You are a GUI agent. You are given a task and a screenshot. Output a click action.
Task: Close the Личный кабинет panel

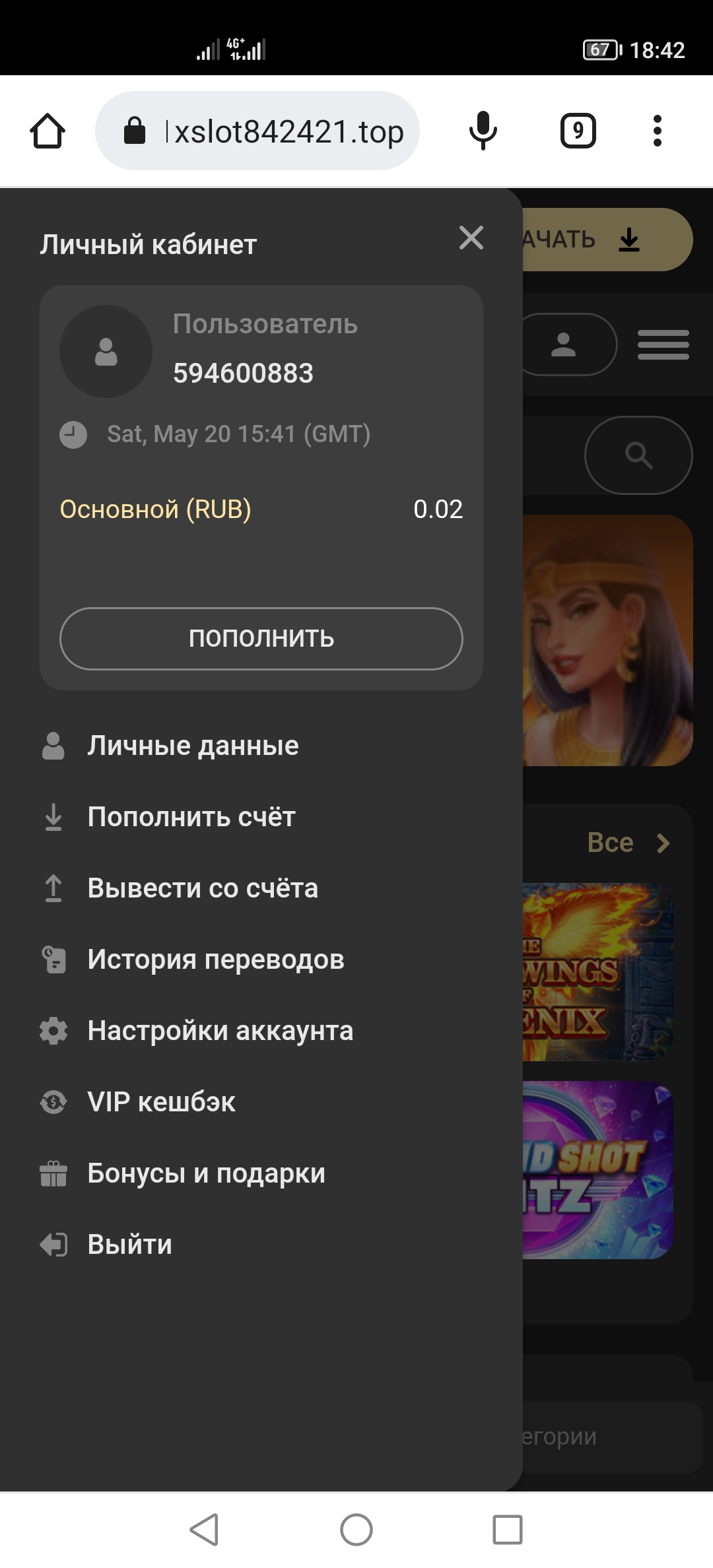(471, 238)
